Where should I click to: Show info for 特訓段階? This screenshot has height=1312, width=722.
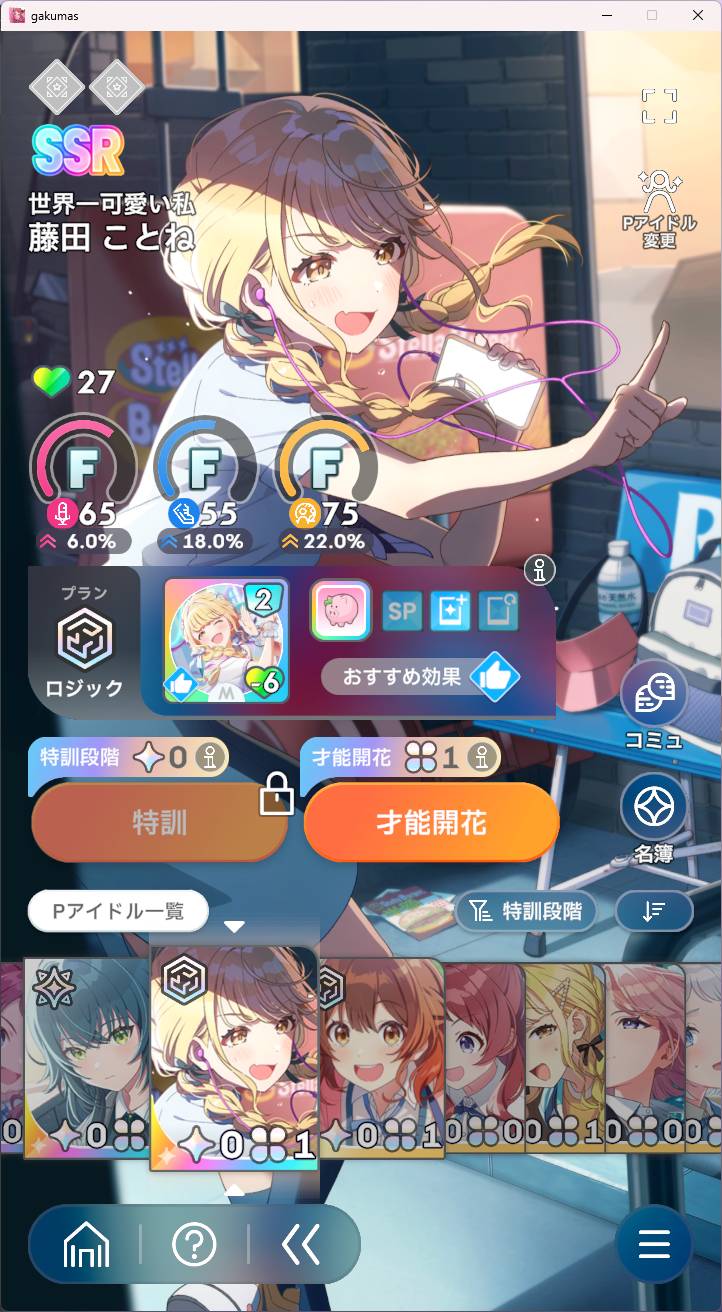210,757
